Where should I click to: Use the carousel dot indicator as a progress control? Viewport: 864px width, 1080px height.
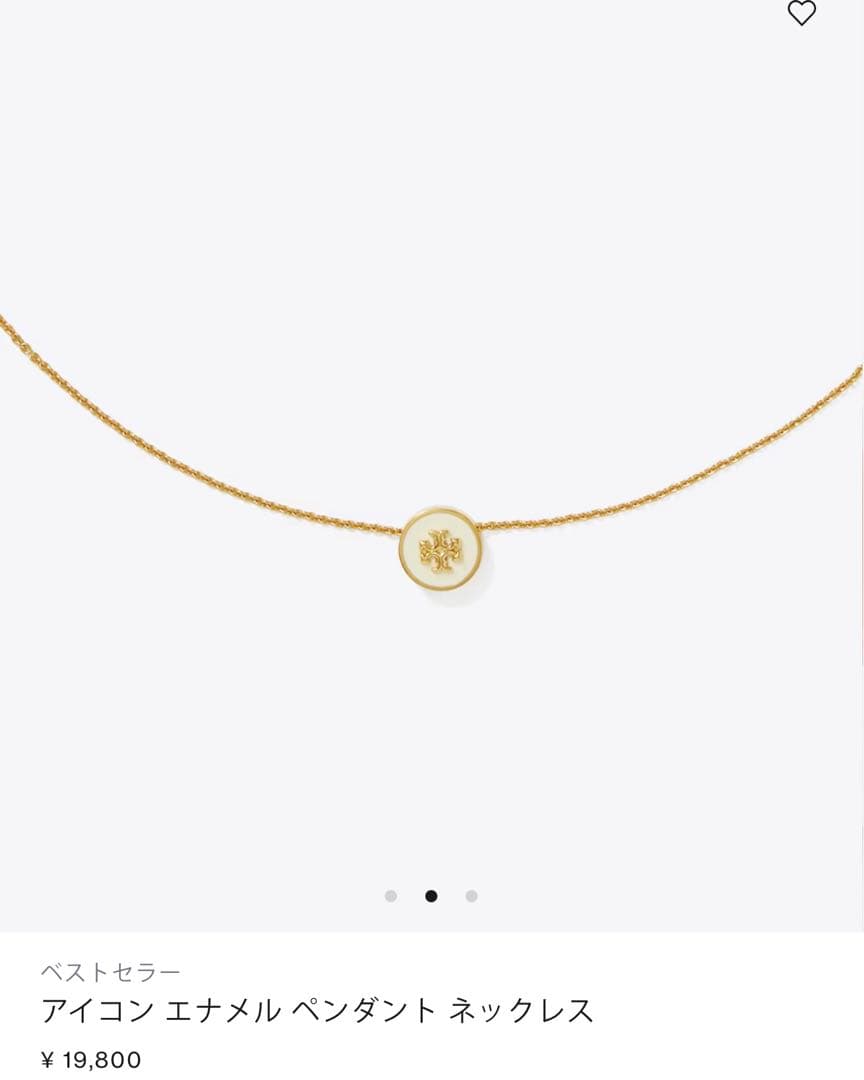pos(431,894)
